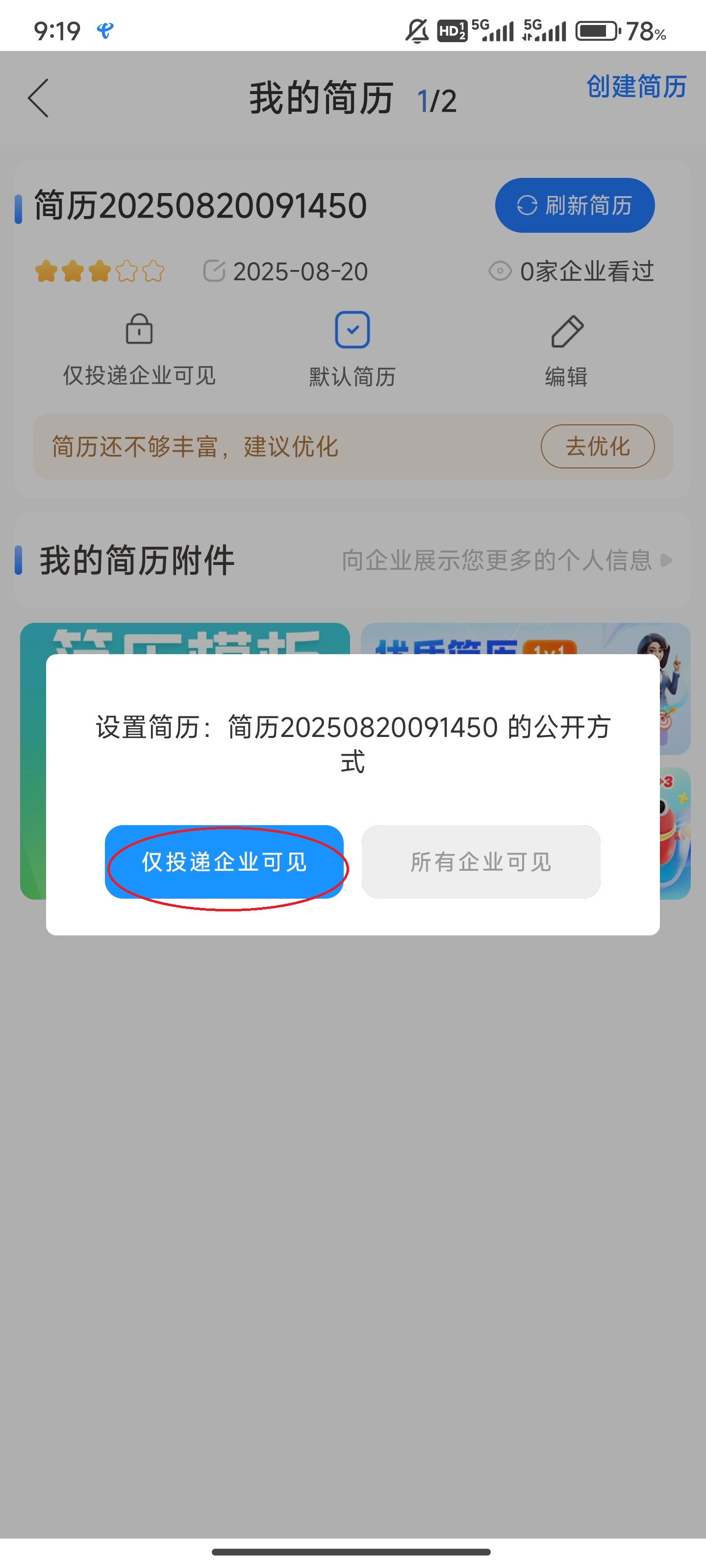Open 创建简历 from the top bar

[x=635, y=88]
